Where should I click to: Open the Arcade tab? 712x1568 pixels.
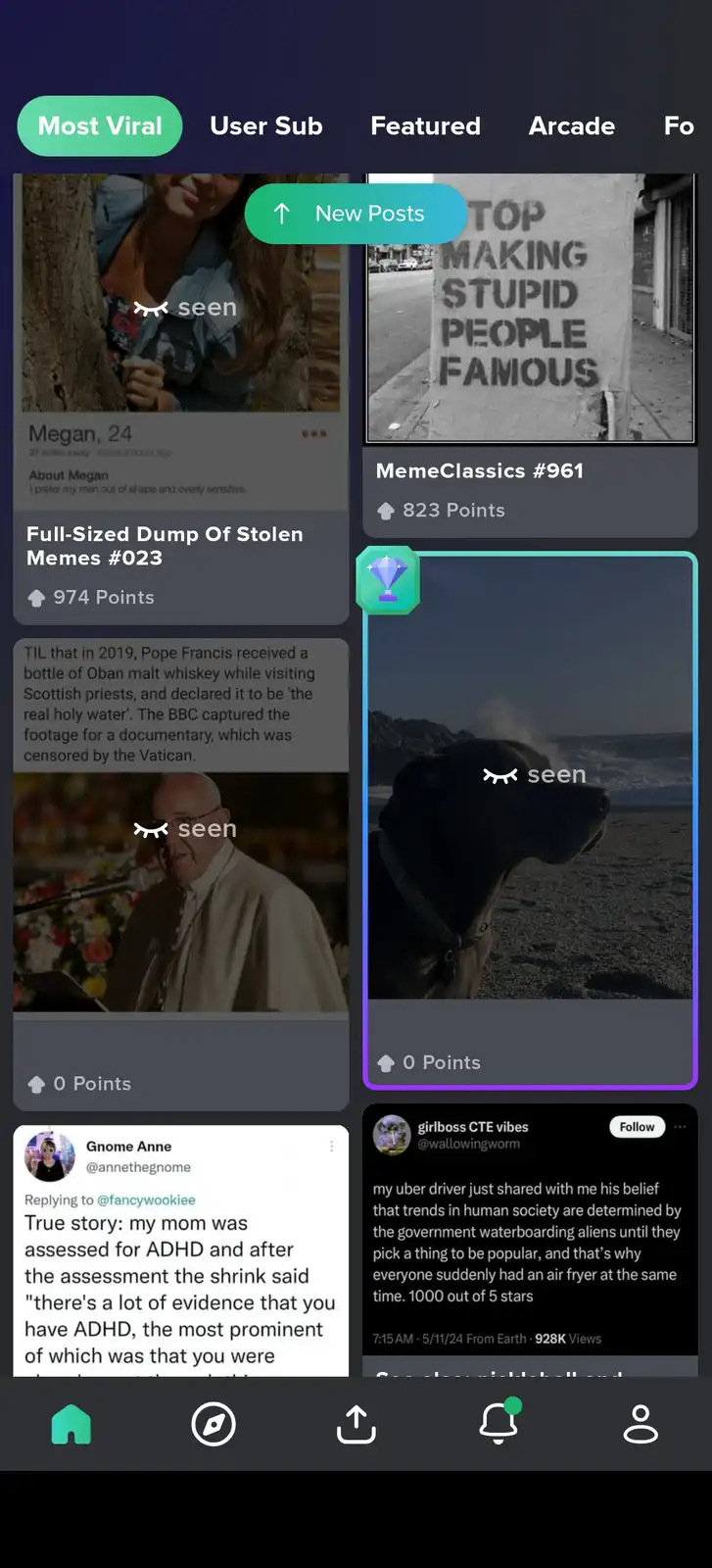(x=572, y=126)
